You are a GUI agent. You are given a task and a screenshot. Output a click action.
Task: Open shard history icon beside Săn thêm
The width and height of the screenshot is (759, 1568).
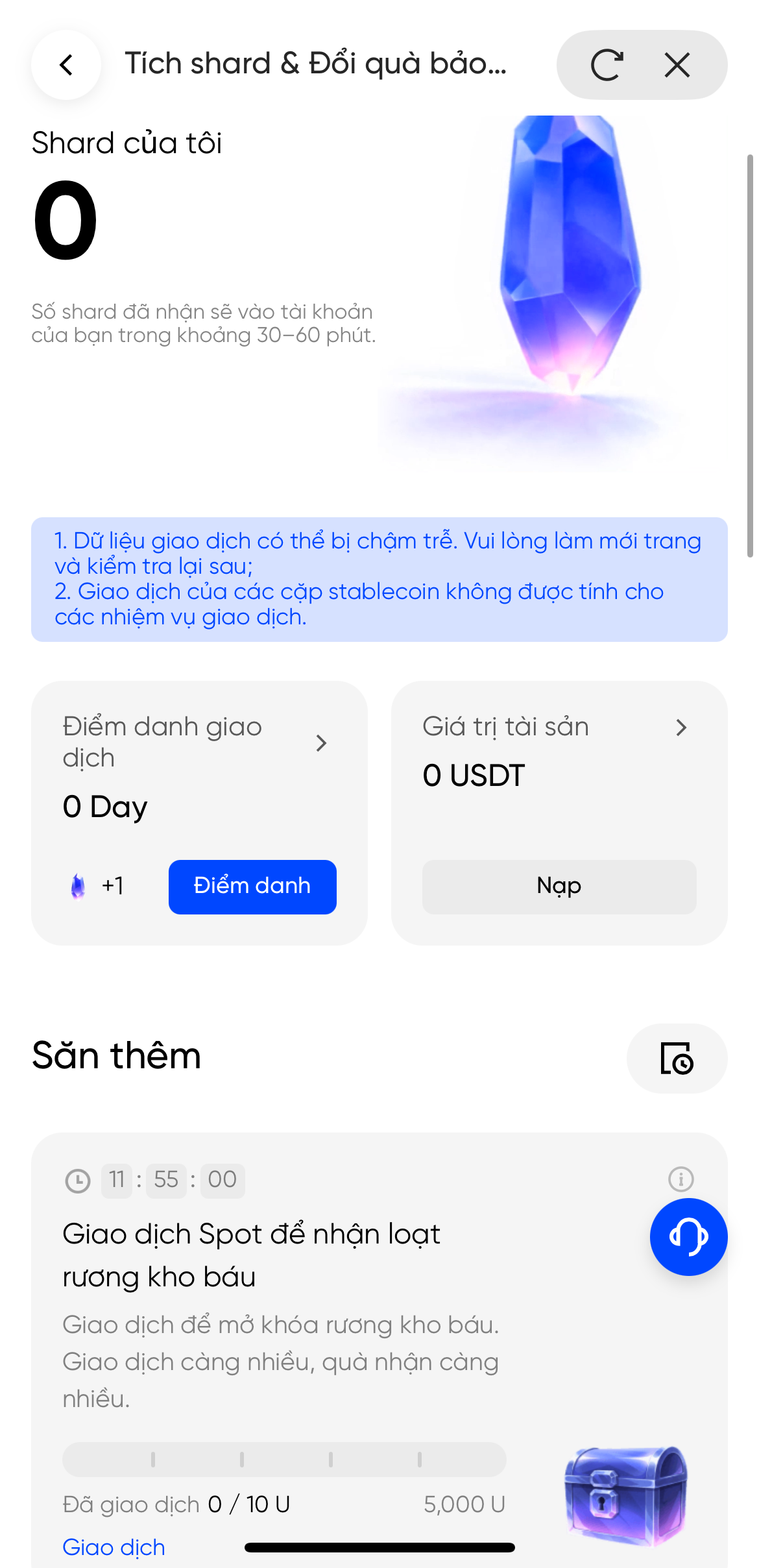(677, 1059)
